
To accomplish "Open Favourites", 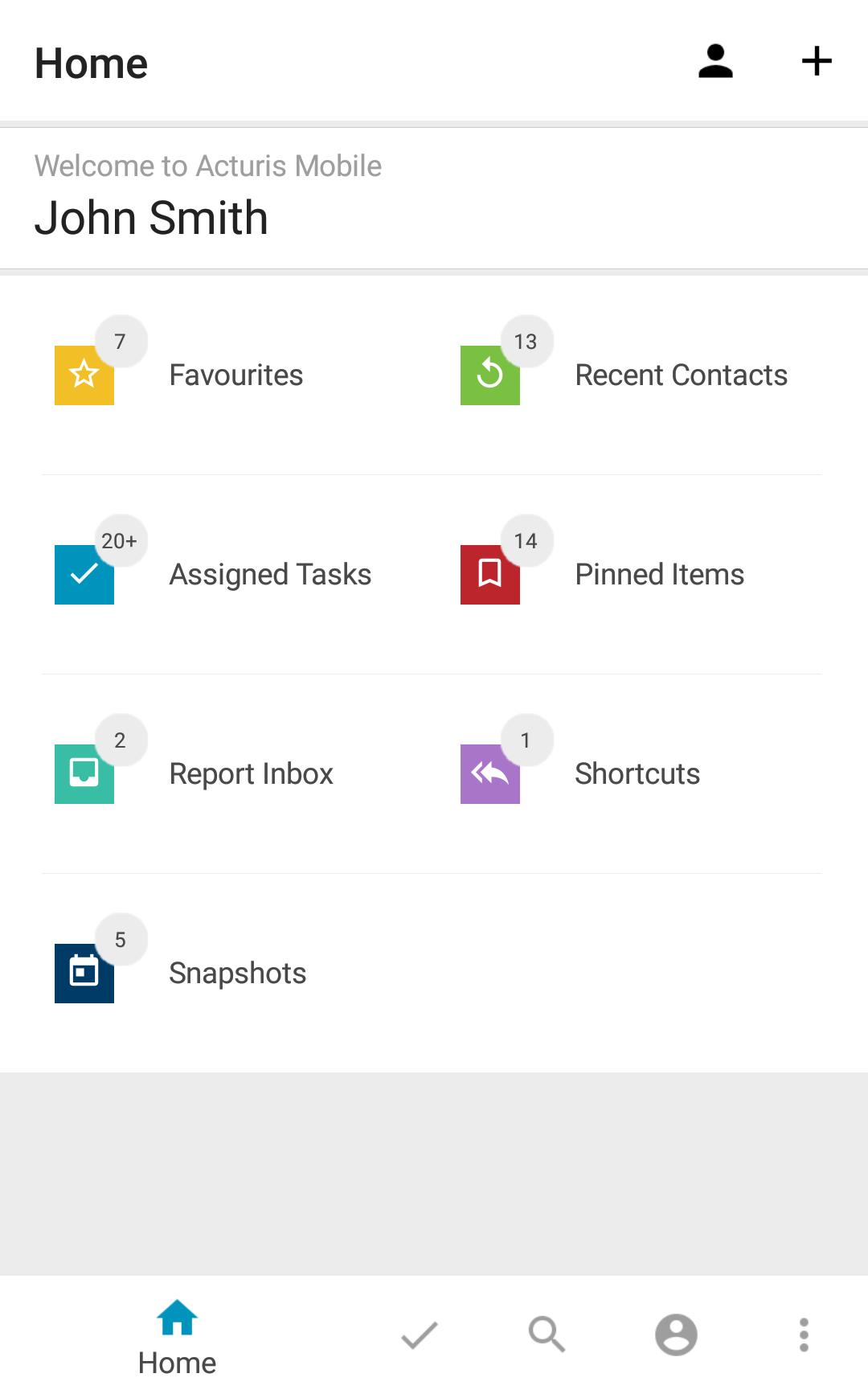I will (x=235, y=375).
